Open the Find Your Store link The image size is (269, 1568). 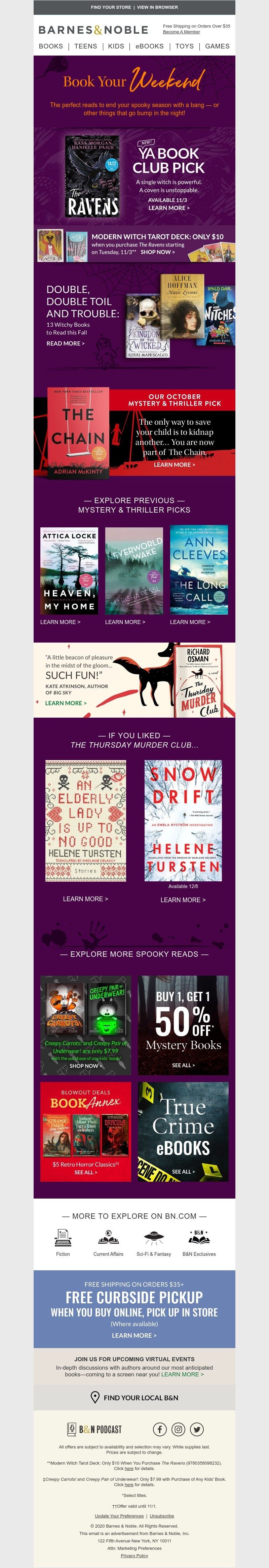point(111,7)
